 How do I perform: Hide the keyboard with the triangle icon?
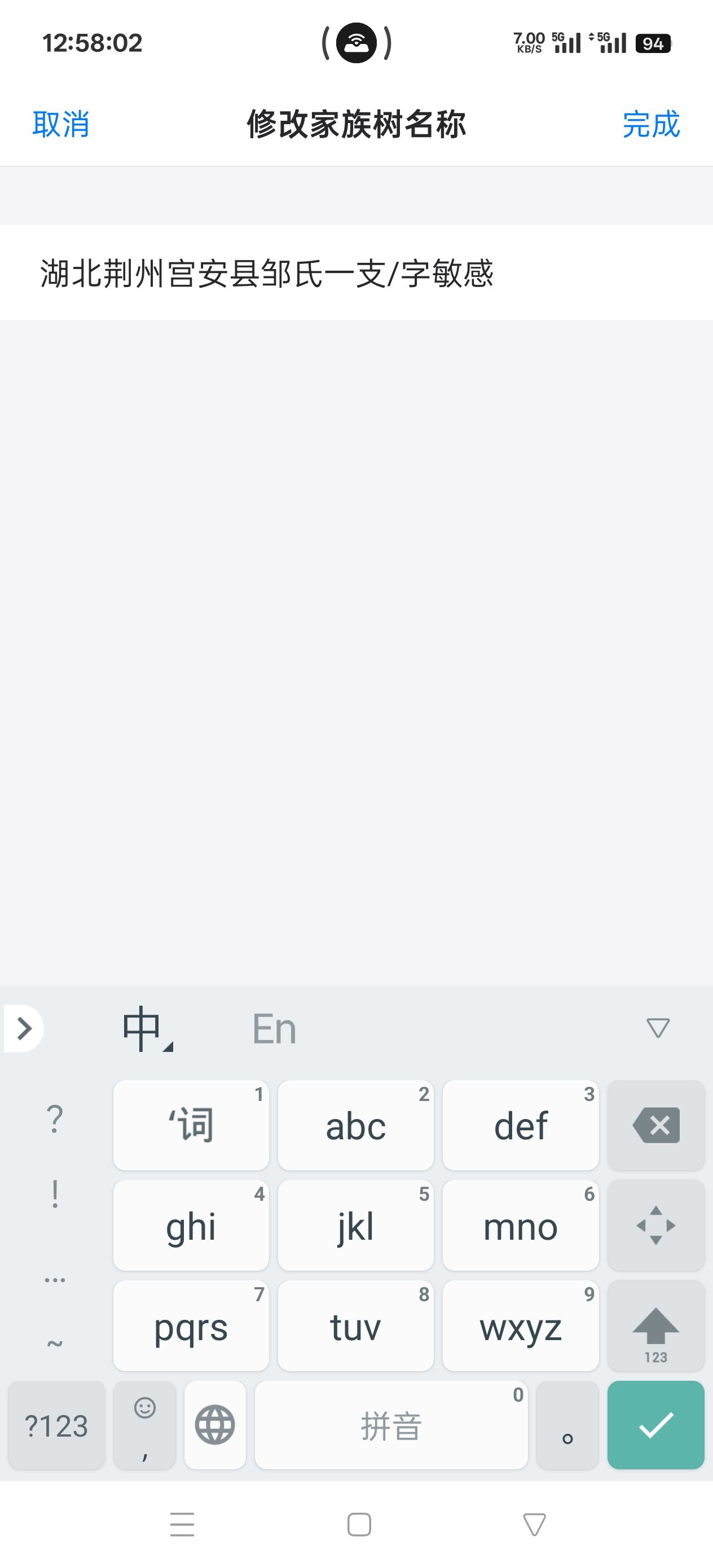[658, 1028]
